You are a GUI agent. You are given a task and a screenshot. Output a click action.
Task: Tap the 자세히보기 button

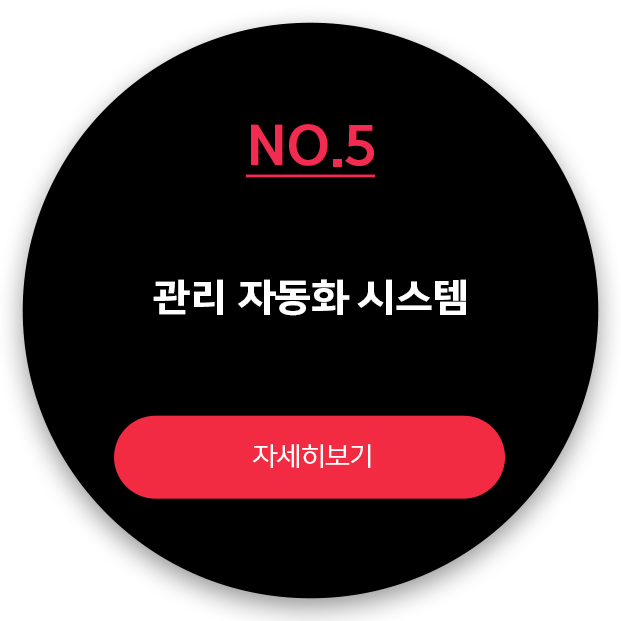[x=310, y=457]
